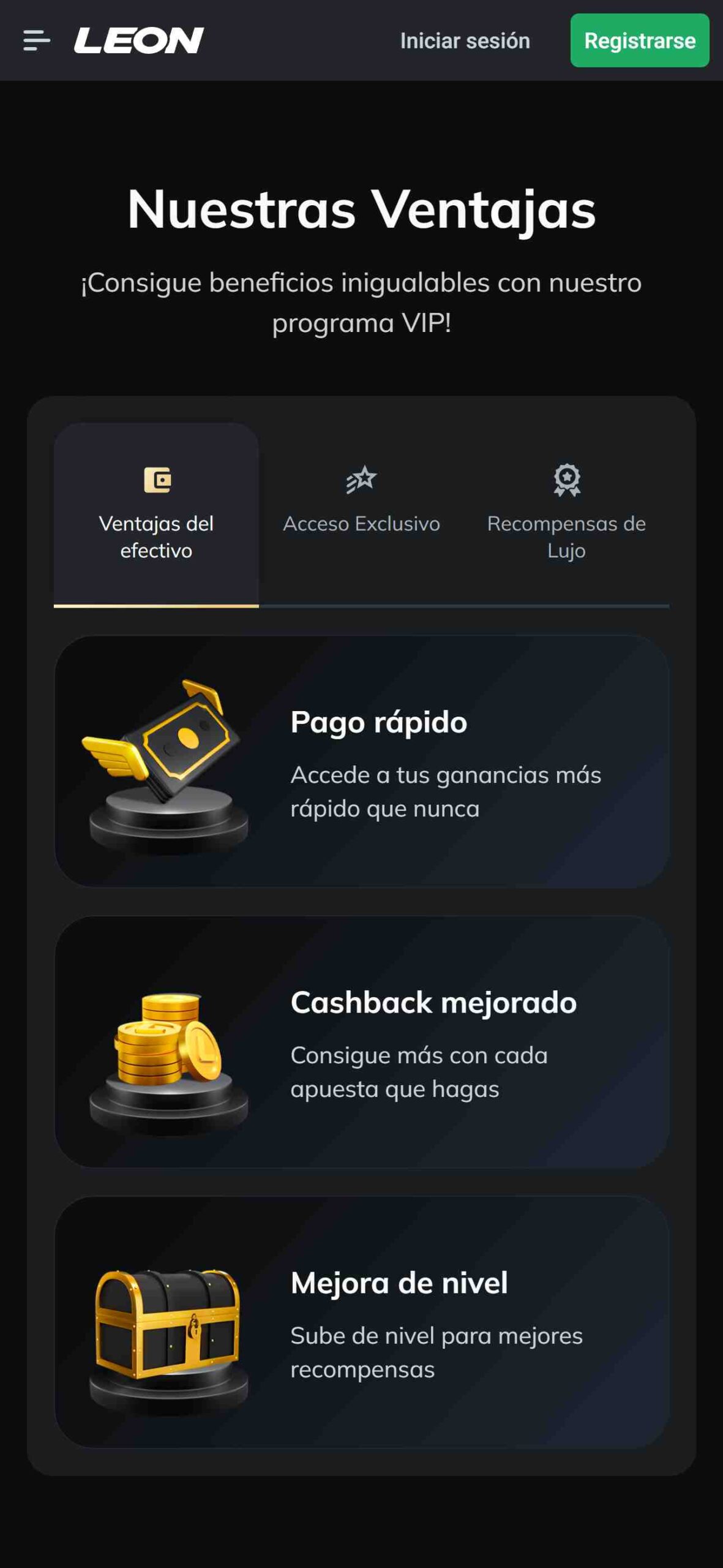723x1568 pixels.
Task: Tap Iniciar sesión to log in
Action: 465,40
